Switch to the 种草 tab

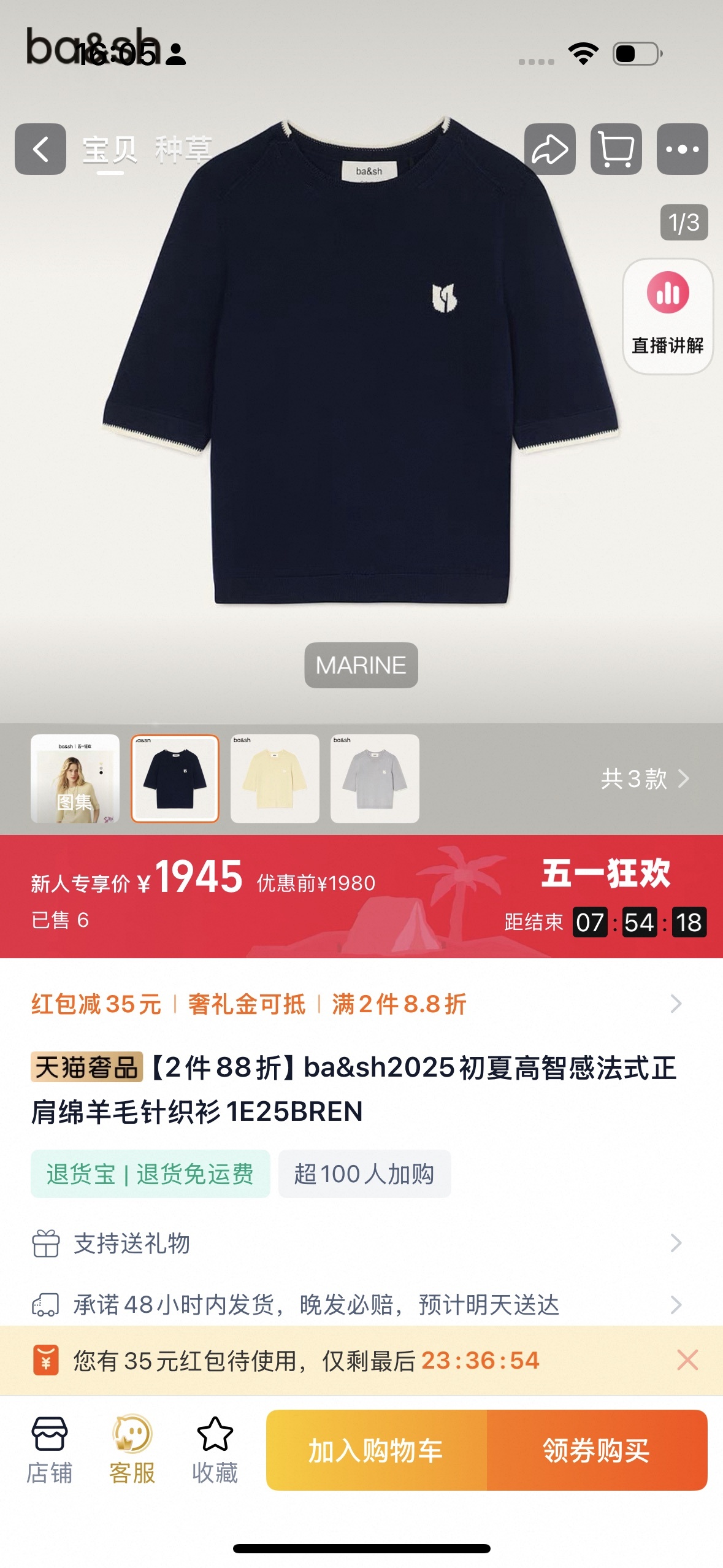[183, 150]
